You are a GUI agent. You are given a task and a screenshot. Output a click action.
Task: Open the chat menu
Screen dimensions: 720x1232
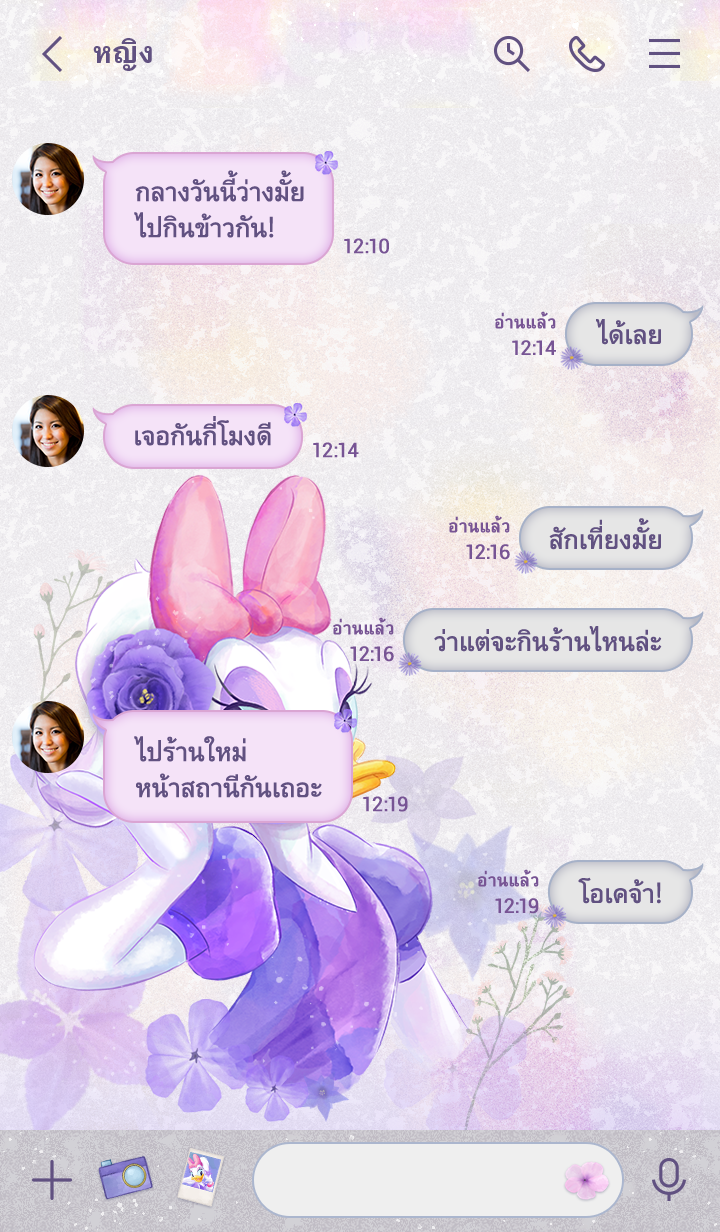[664, 54]
